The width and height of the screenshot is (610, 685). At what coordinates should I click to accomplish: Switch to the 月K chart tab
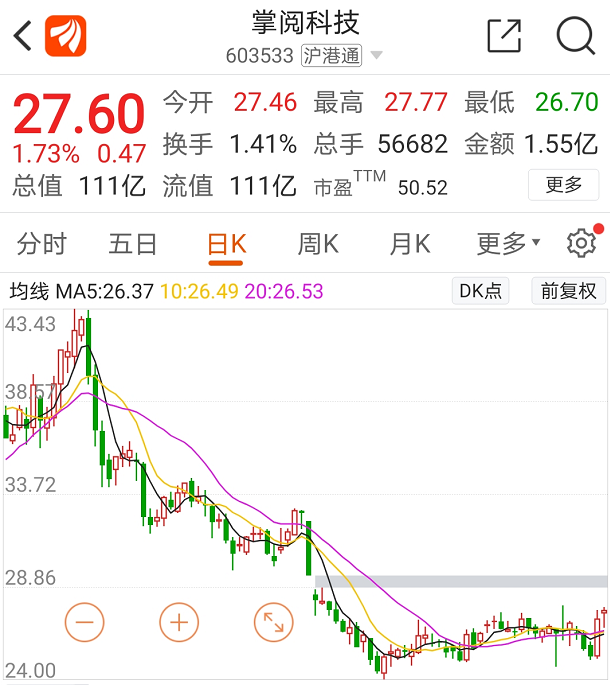click(x=409, y=243)
